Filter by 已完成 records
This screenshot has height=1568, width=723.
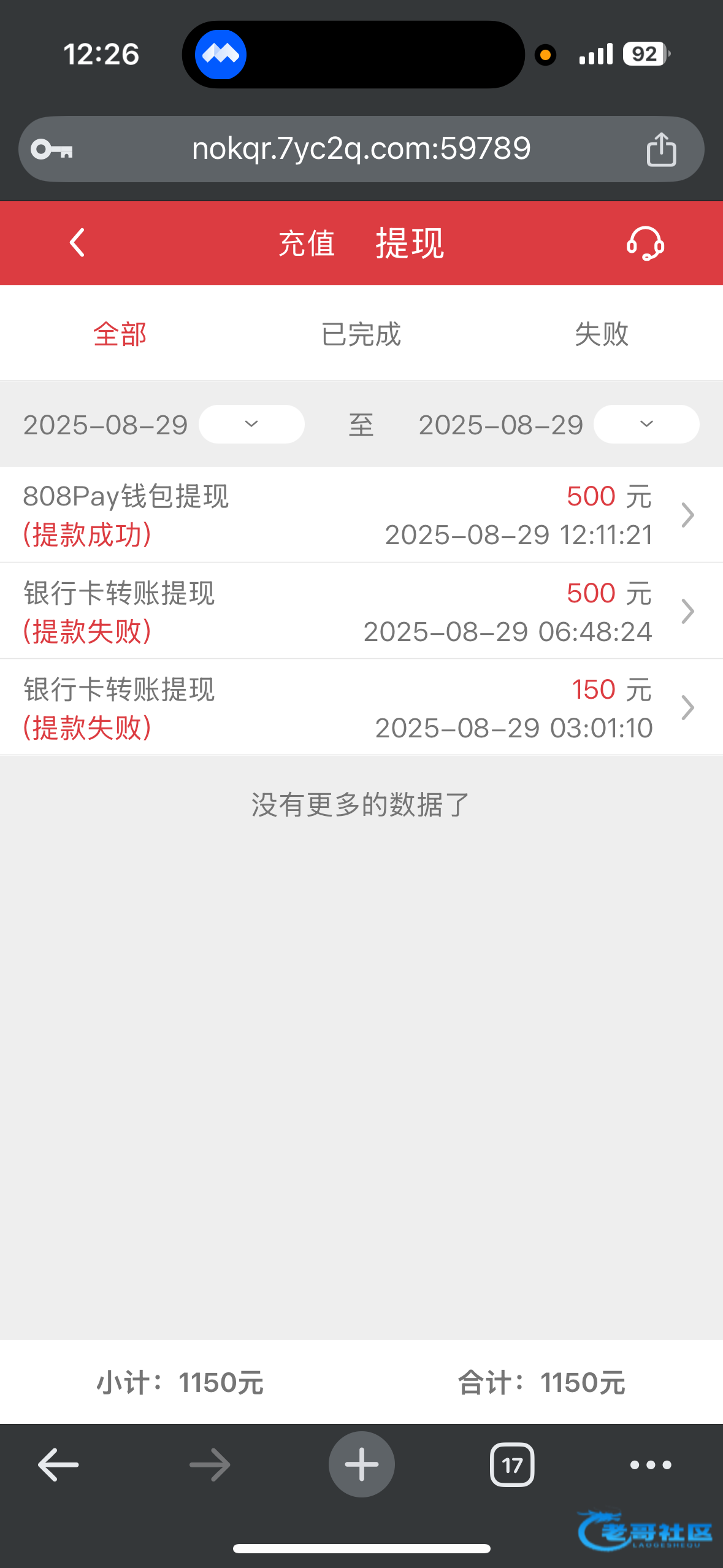[x=361, y=334]
